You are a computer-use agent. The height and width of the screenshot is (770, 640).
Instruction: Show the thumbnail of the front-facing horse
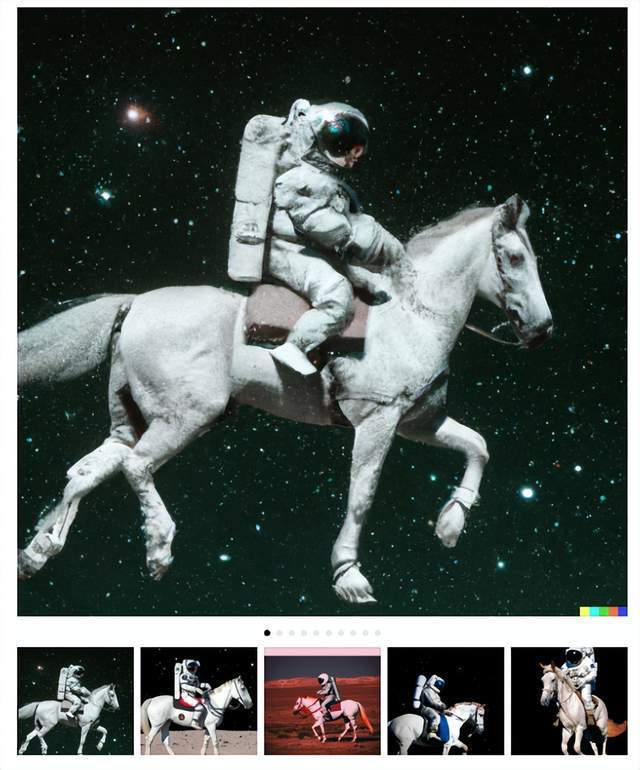click(x=569, y=700)
